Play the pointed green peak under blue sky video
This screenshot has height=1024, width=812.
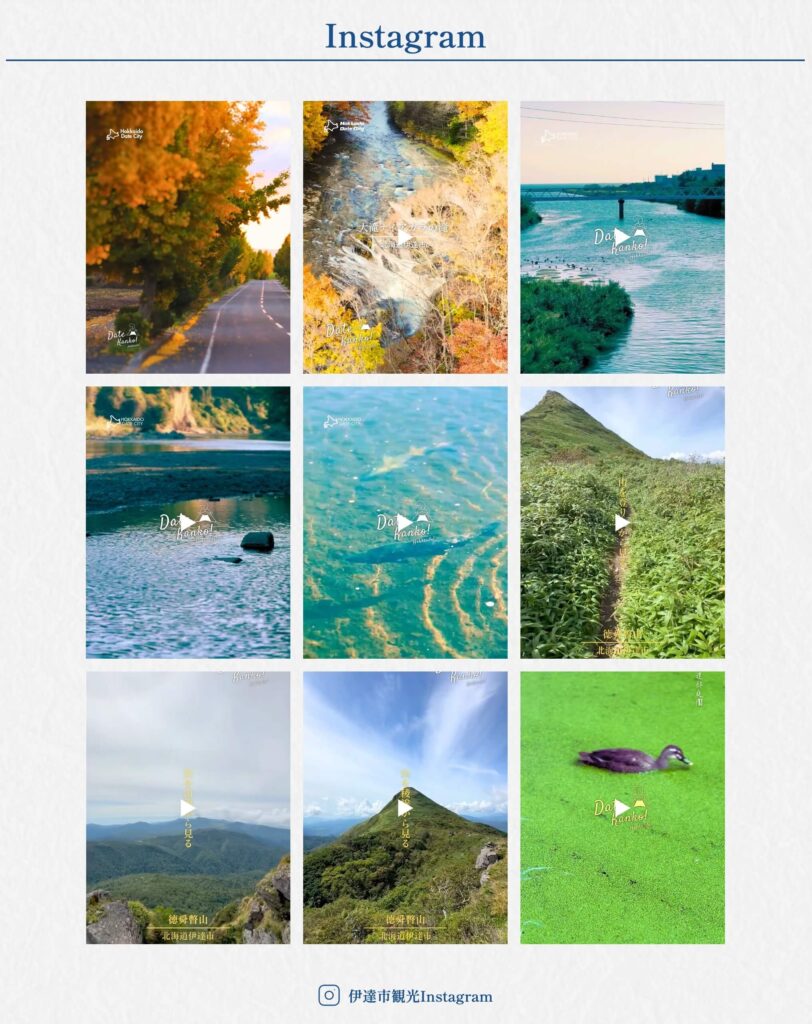pos(405,807)
